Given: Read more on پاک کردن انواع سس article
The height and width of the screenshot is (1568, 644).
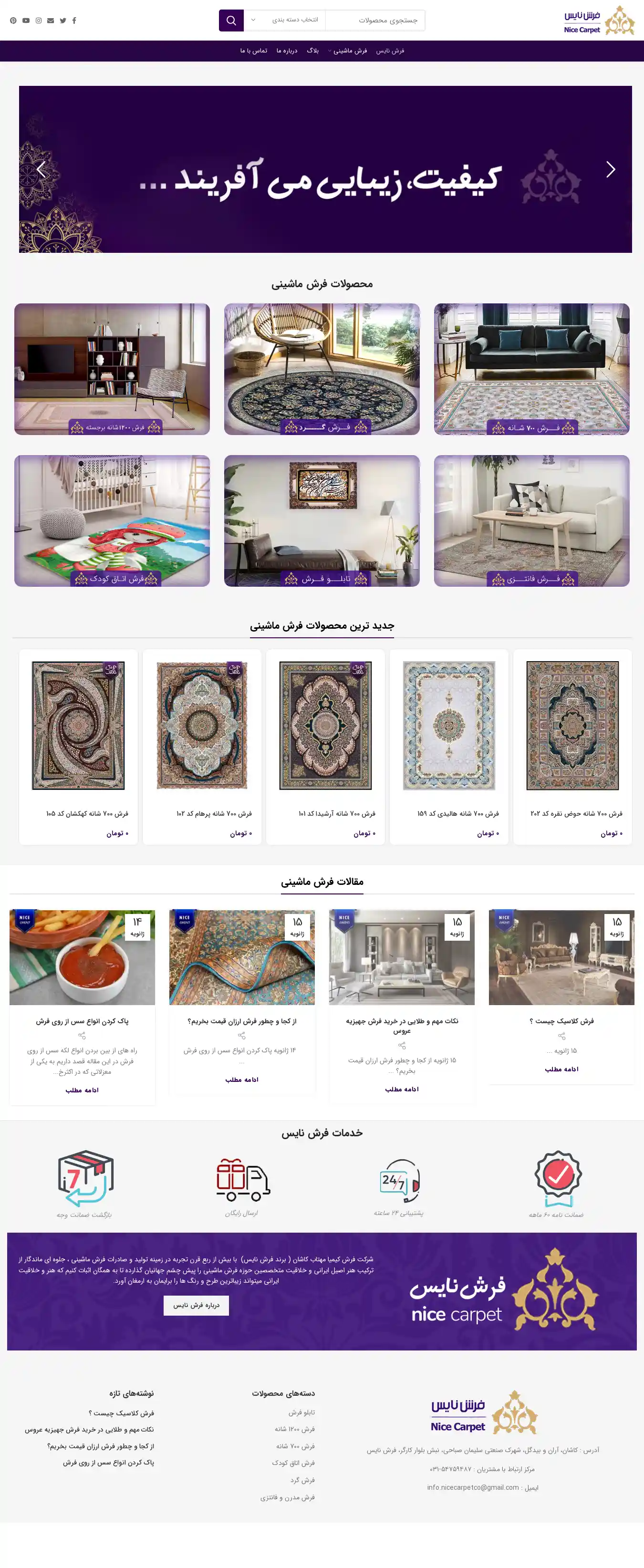Looking at the screenshot, I should pos(82,1090).
